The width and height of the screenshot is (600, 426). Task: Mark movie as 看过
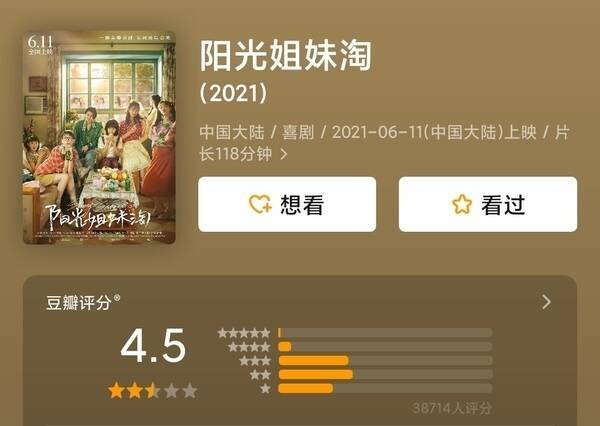(x=487, y=204)
